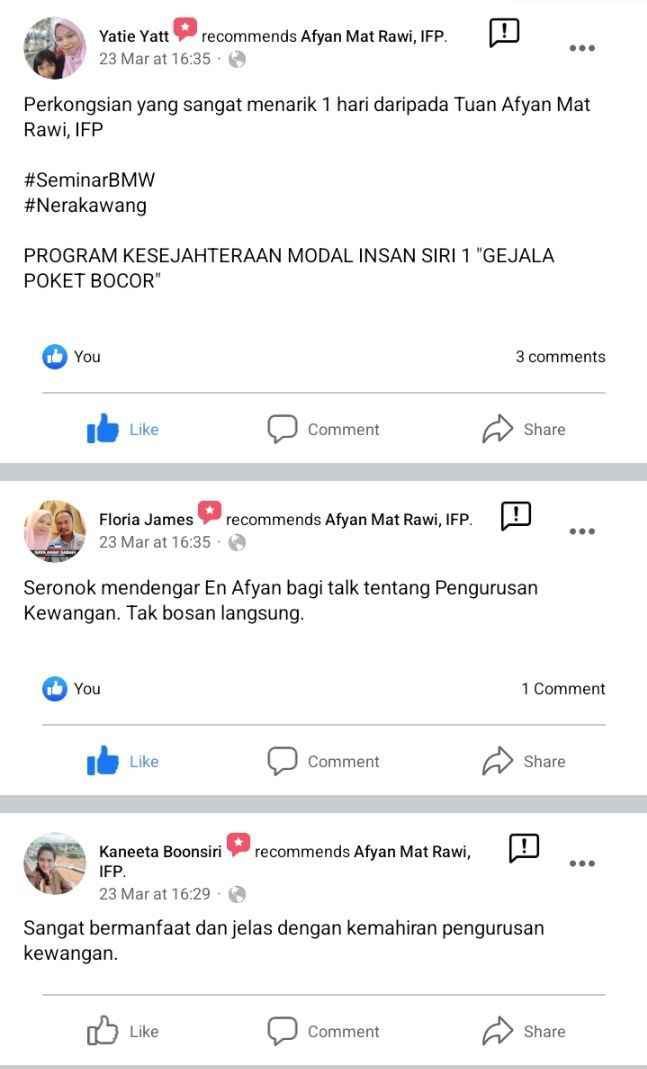
Task: Share Kaneeta Boonsiri's recommendation
Action: click(x=524, y=1032)
